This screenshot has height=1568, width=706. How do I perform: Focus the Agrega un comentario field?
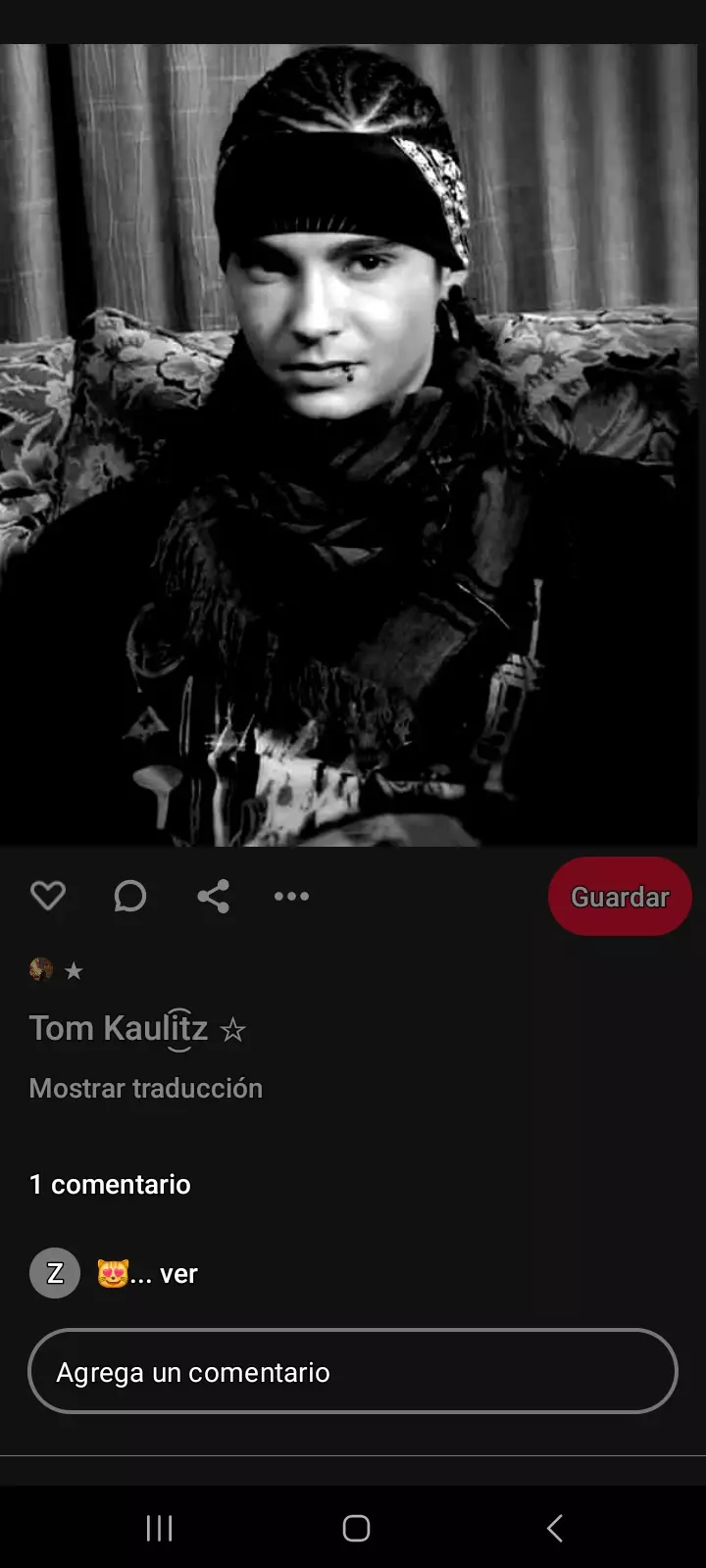[x=352, y=1372]
